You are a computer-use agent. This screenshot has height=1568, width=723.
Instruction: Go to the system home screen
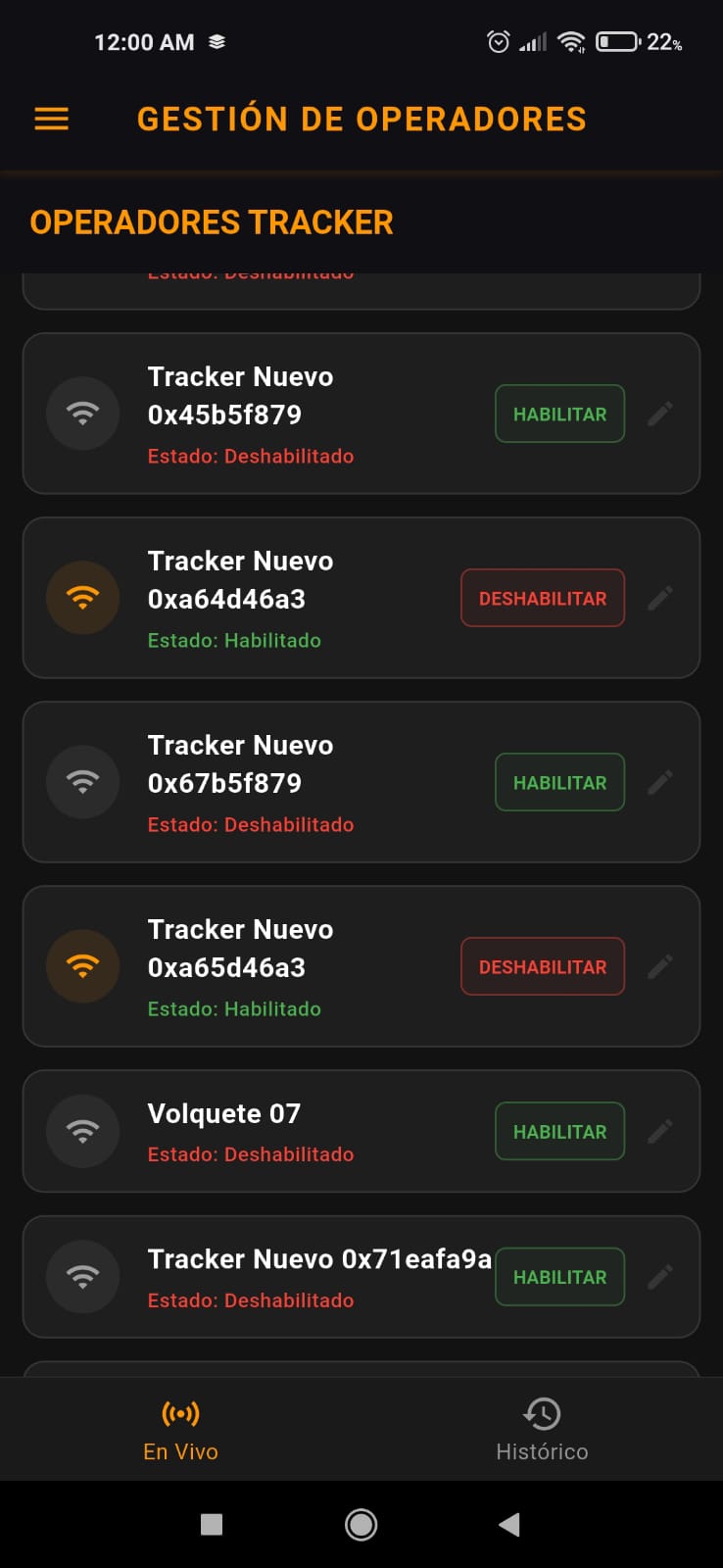point(361,1524)
